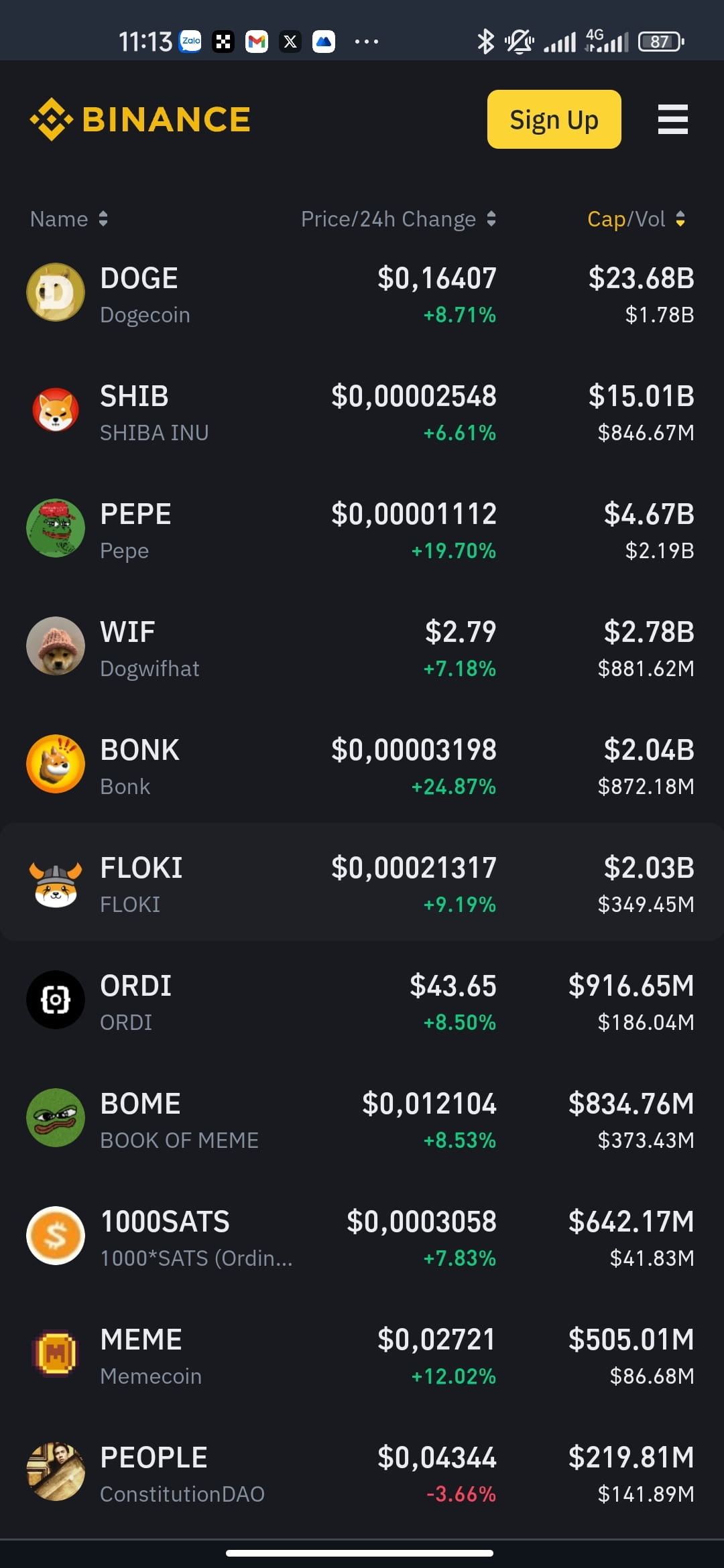
Task: Toggle sorting on the Name column
Action: (x=69, y=218)
